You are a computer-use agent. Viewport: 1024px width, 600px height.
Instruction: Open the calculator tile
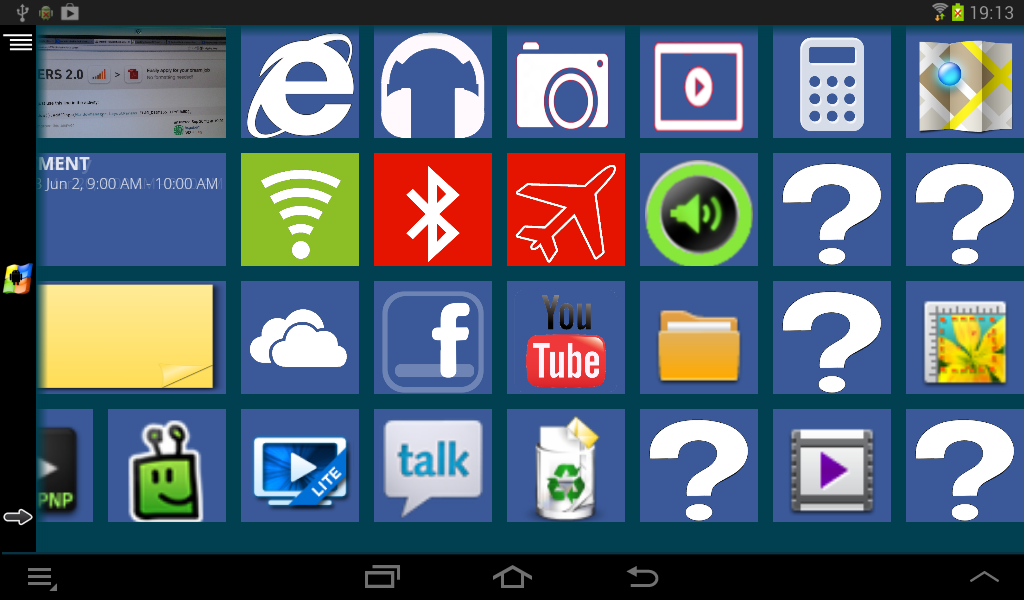point(832,83)
